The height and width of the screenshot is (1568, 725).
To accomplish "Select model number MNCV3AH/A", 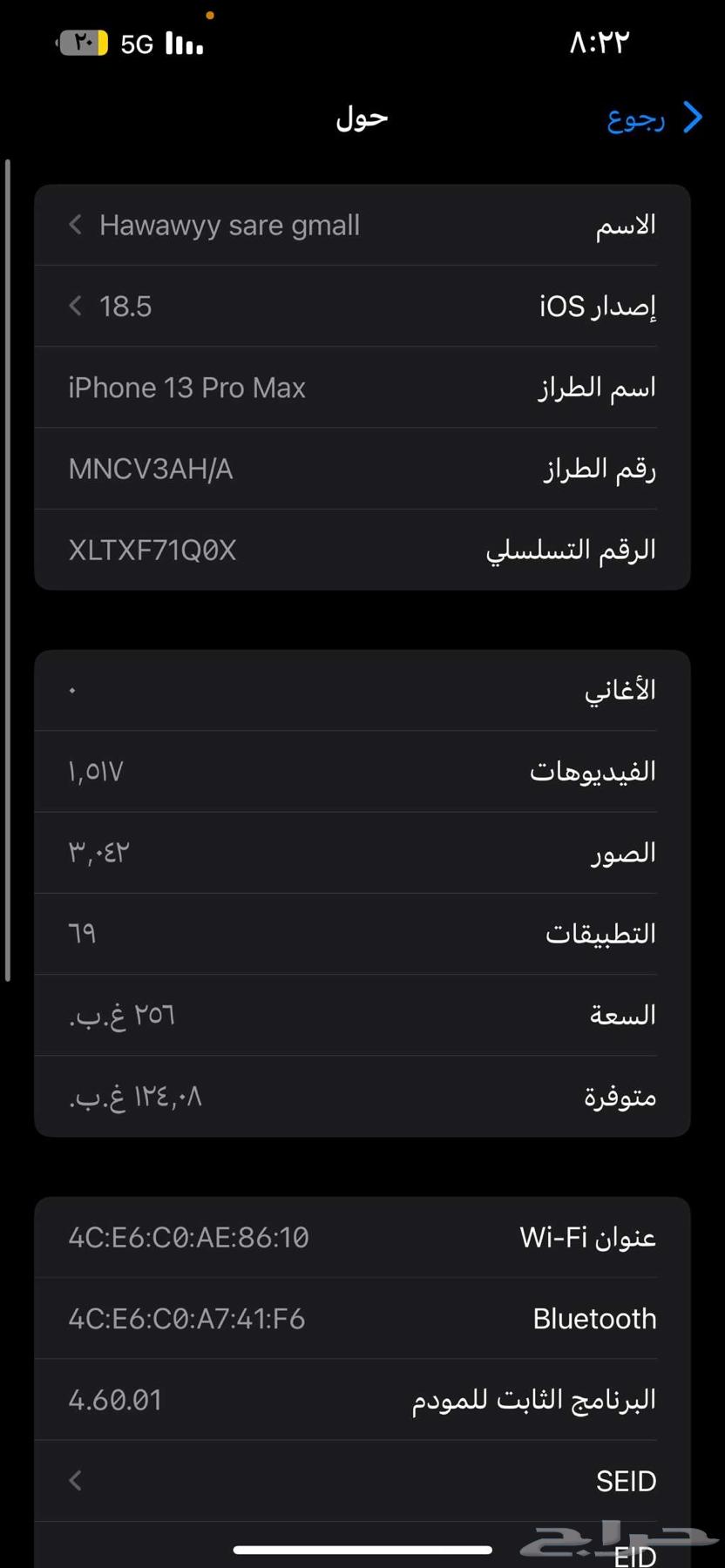I will tap(150, 468).
